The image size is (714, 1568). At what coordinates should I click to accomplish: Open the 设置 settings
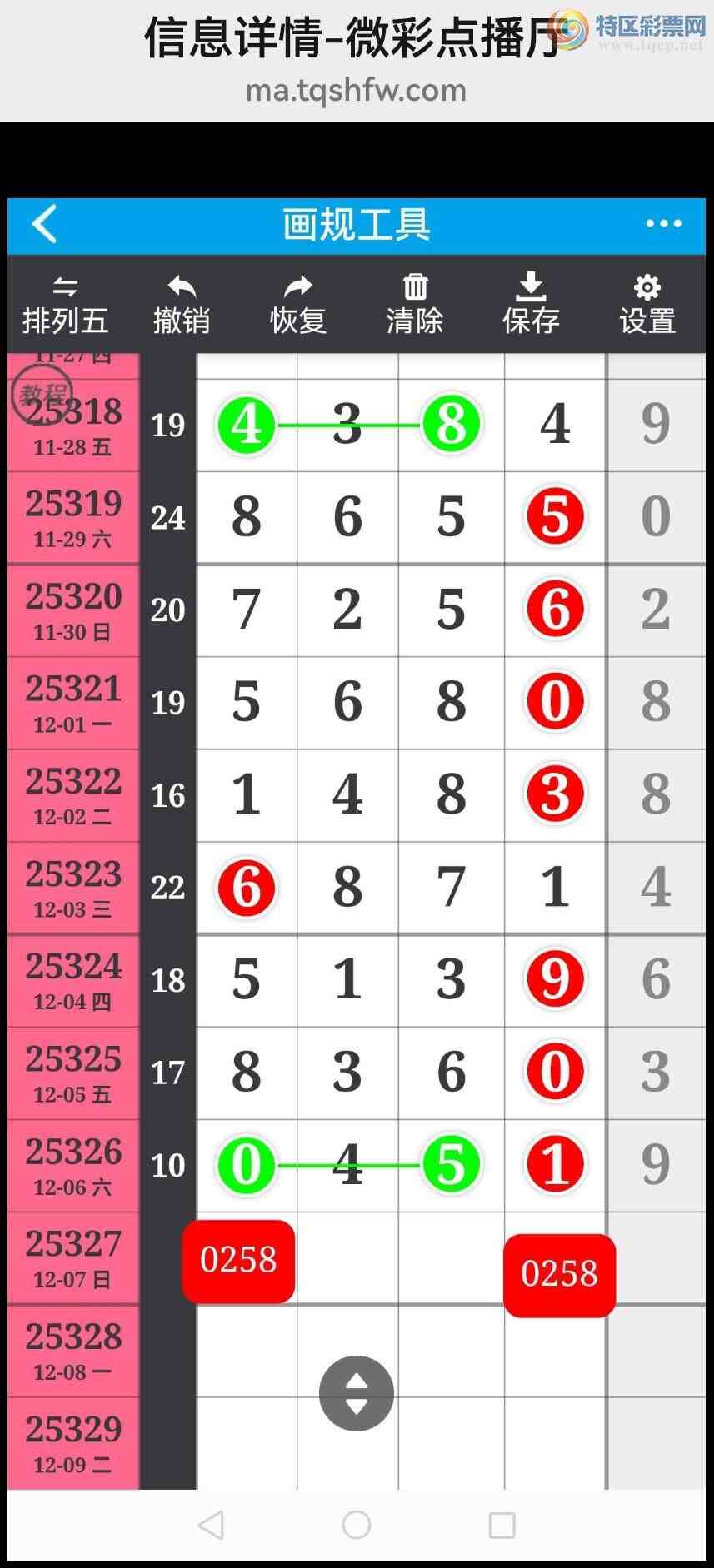647,306
